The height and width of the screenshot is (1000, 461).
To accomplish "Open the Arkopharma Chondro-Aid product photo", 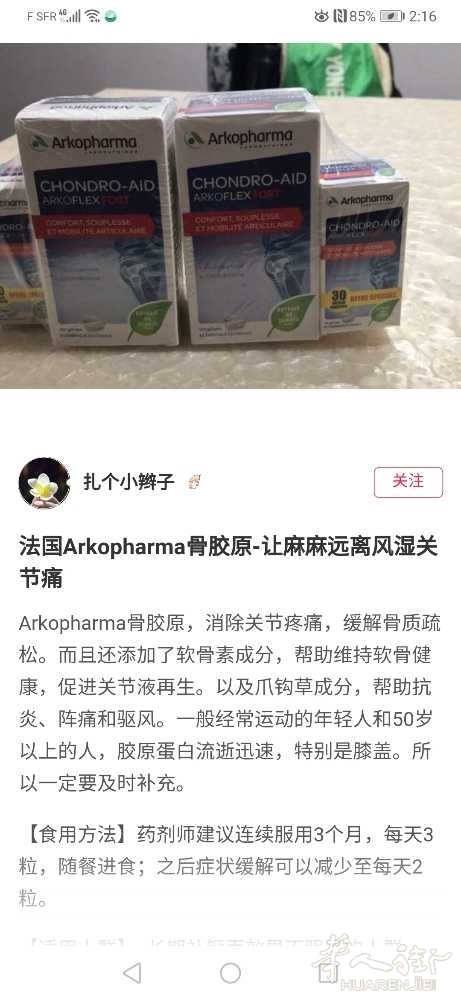I will click(230, 216).
